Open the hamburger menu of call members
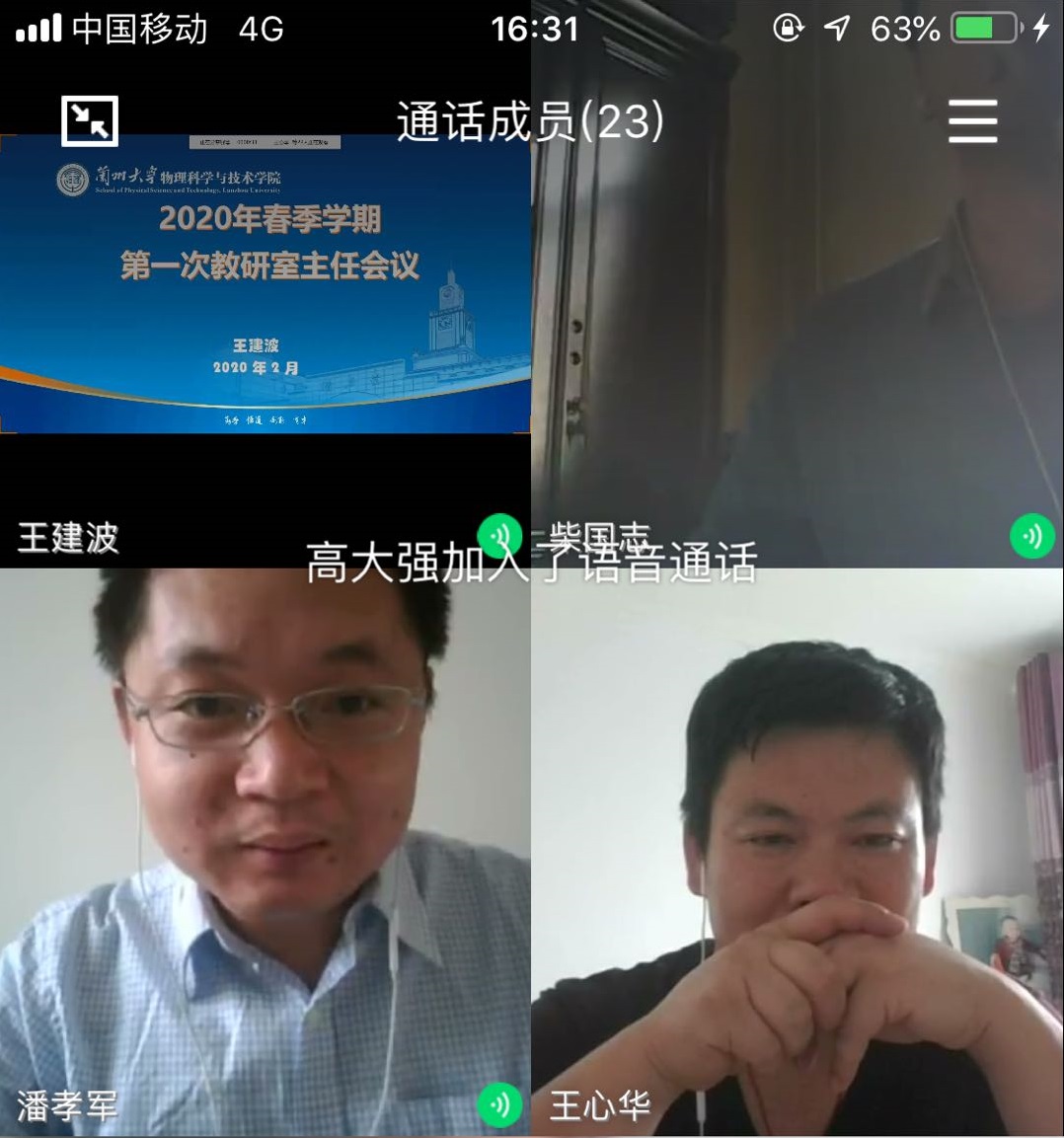 tap(972, 121)
